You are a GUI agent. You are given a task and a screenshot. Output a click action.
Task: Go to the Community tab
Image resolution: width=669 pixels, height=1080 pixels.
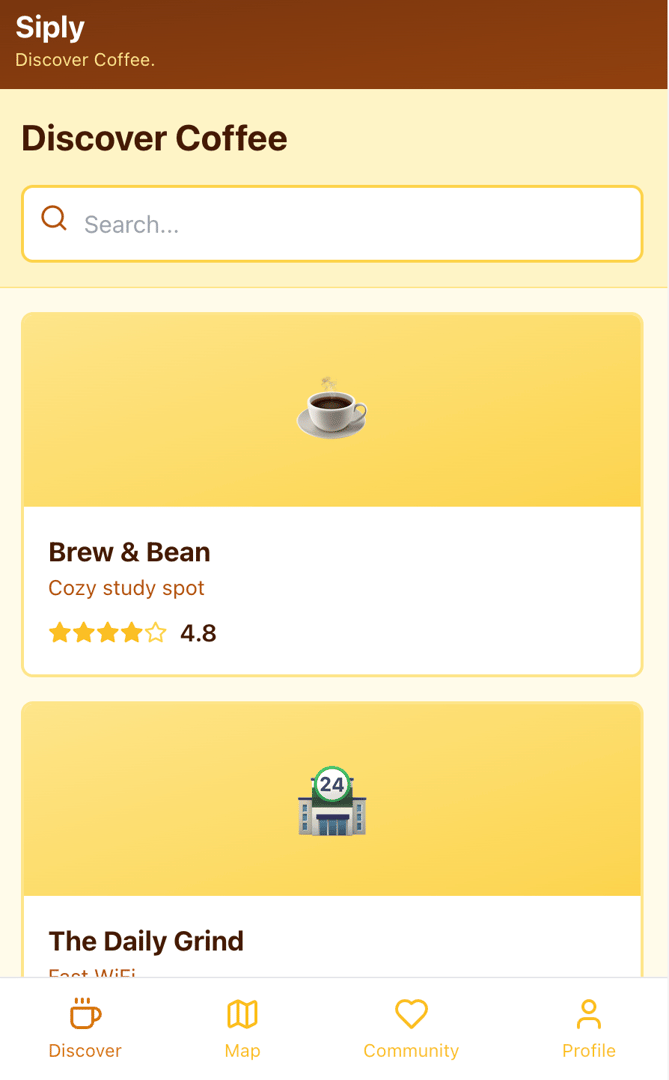click(411, 1028)
